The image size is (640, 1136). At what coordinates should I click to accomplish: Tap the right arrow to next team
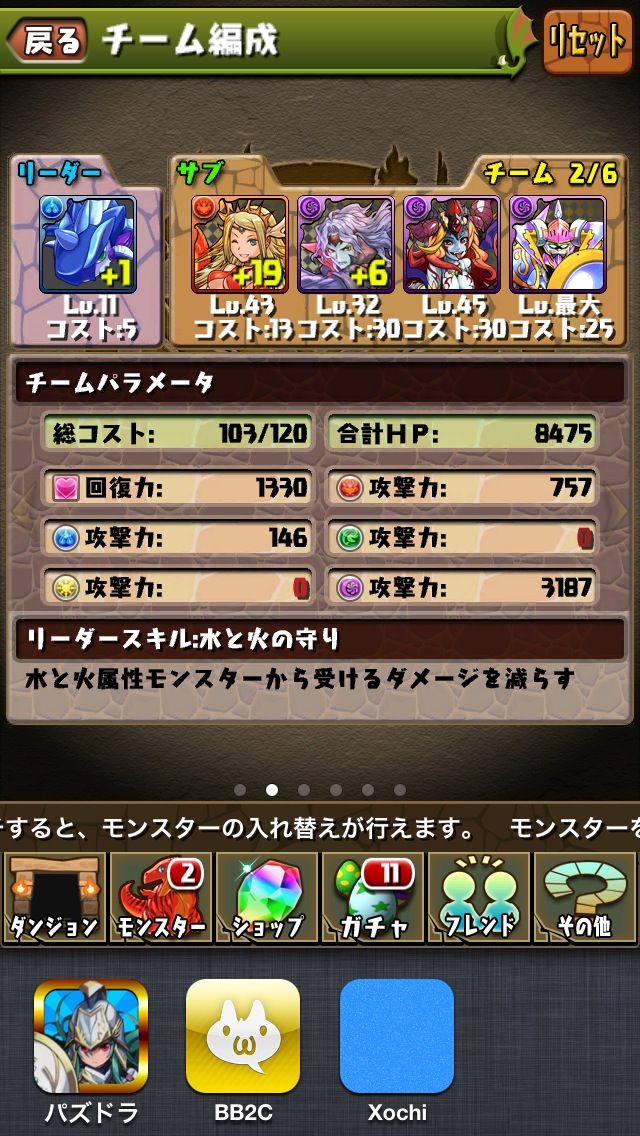[x=620, y=511]
